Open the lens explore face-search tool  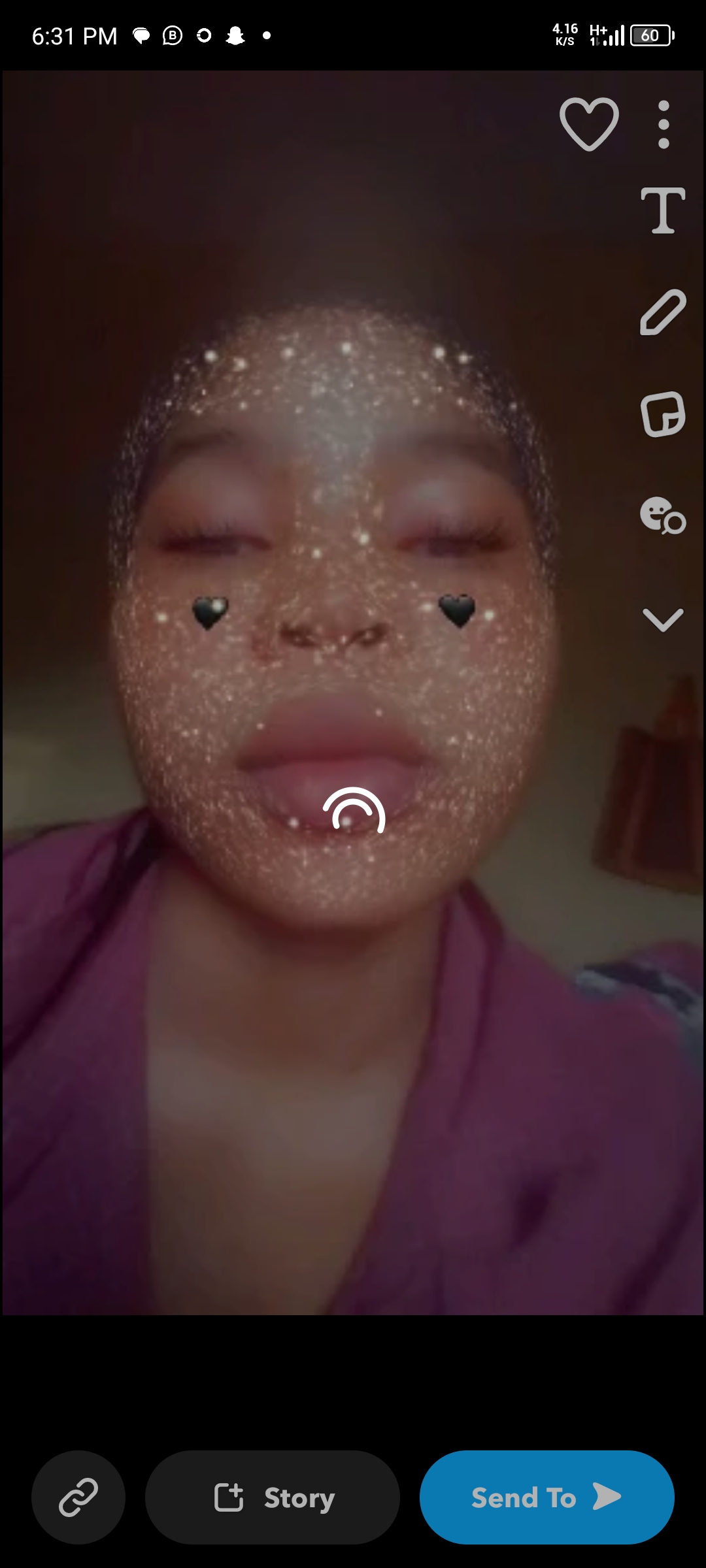pos(663,516)
